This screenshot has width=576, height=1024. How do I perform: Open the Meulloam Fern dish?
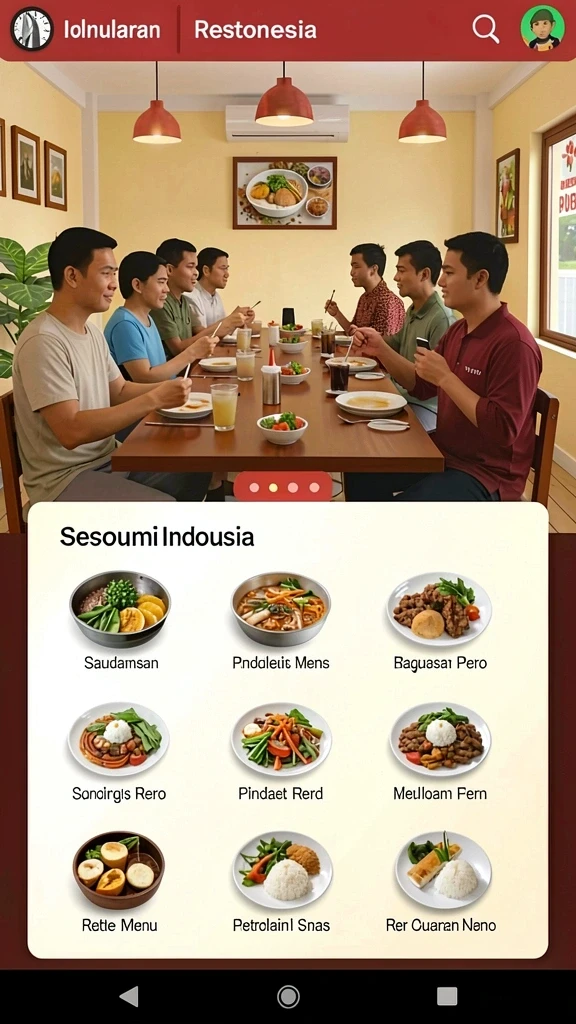coord(440,752)
